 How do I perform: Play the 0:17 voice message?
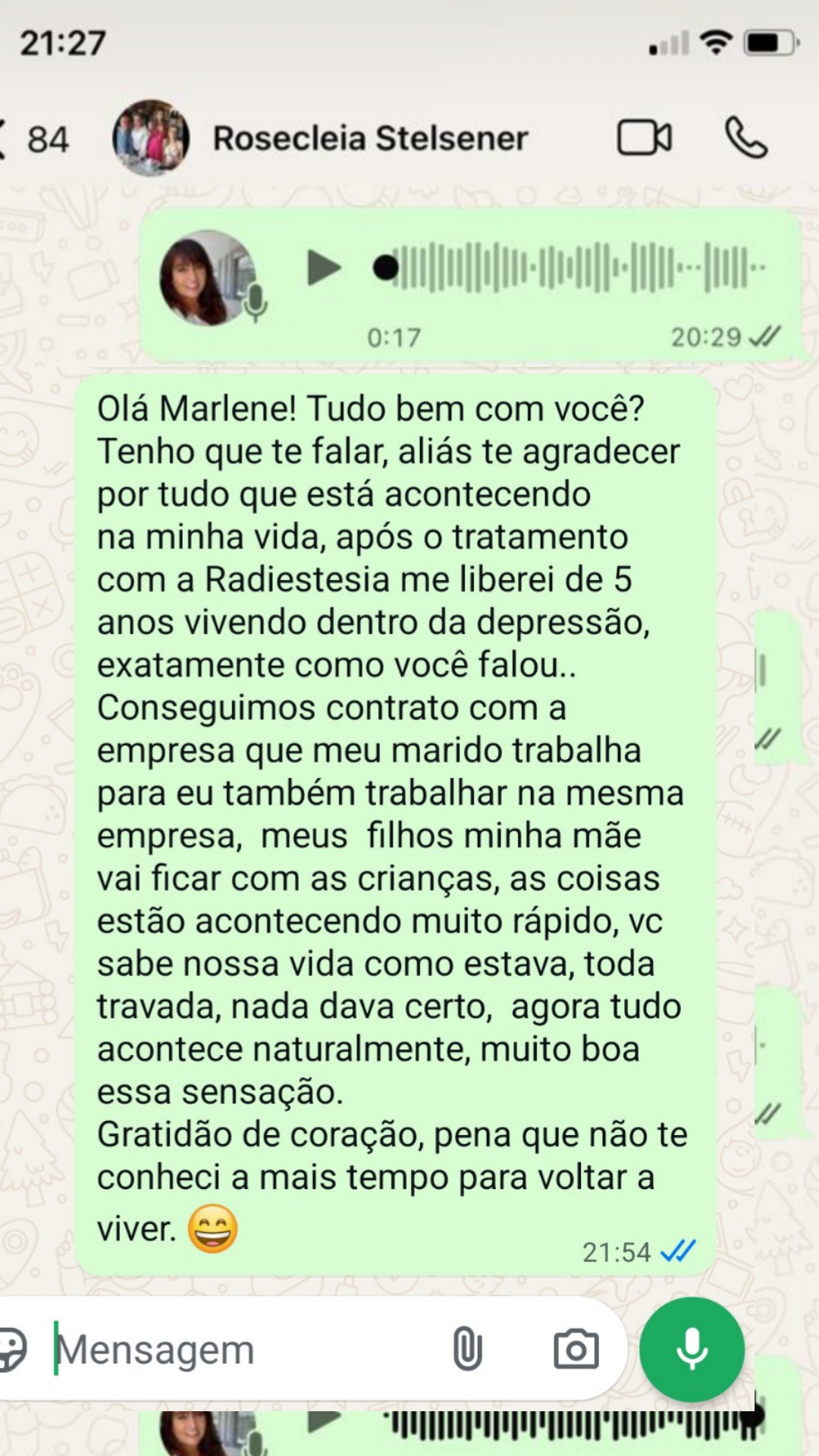[x=324, y=268]
